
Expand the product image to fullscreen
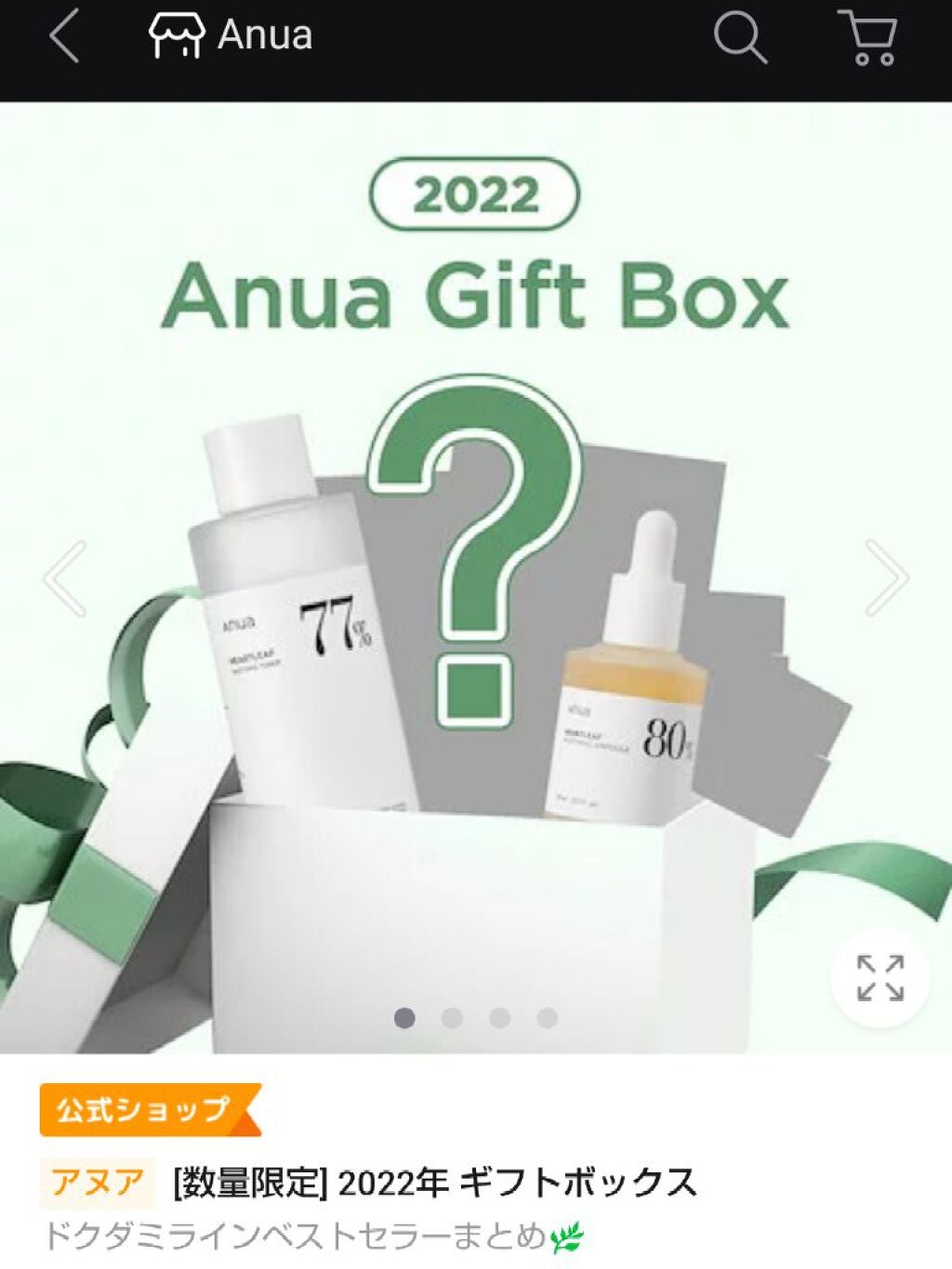(x=879, y=978)
